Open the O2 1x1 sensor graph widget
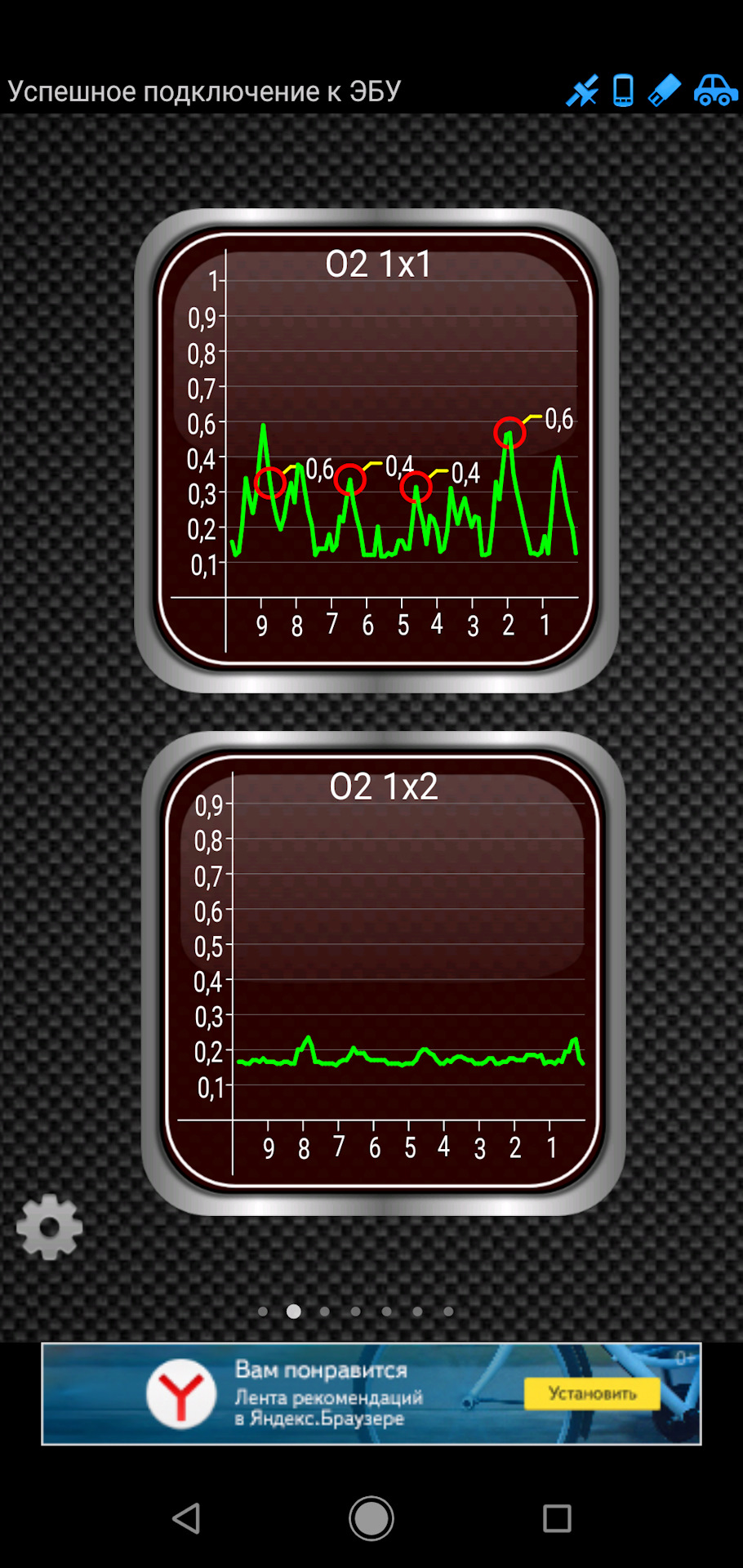743x1568 pixels. click(x=376, y=451)
